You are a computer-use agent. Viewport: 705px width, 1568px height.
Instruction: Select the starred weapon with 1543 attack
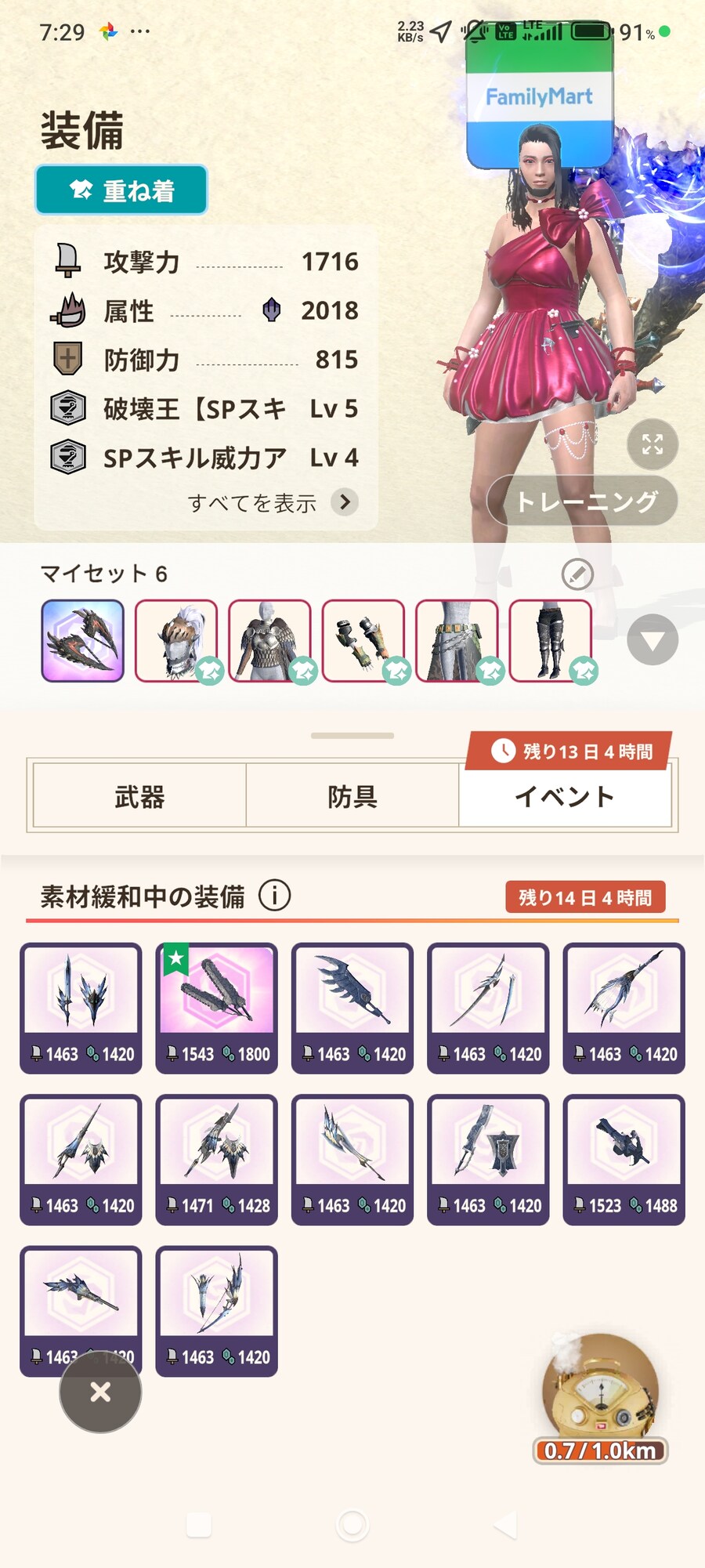217,1007
